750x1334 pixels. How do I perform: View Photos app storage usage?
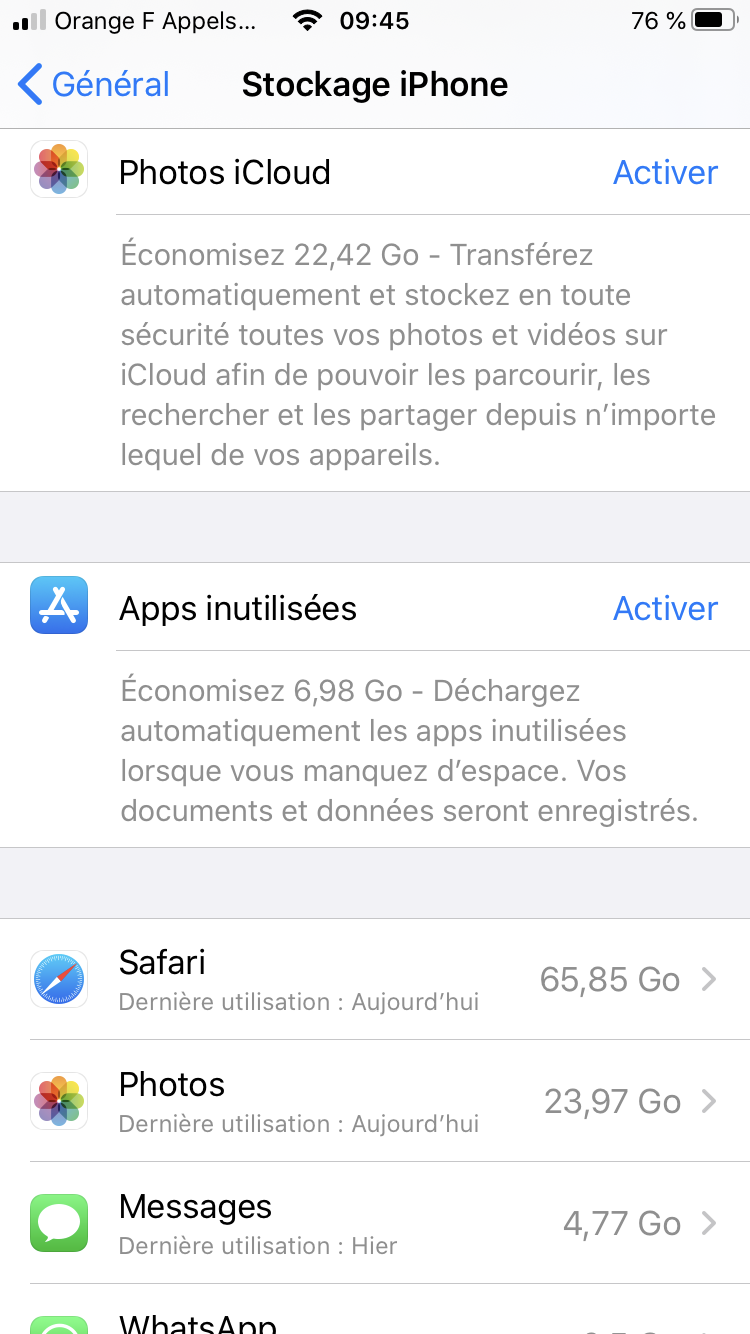(x=375, y=1102)
